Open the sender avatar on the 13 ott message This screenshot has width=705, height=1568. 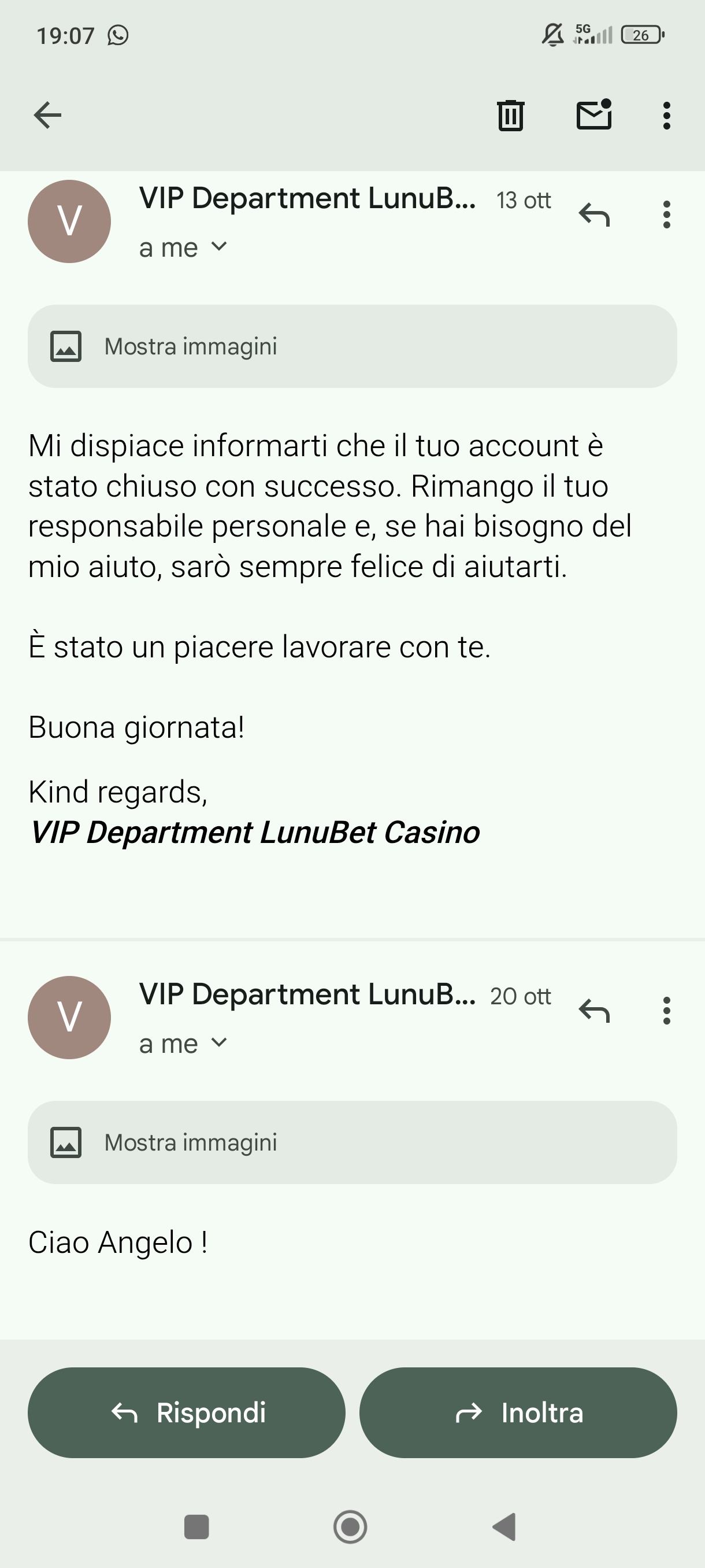tap(69, 221)
